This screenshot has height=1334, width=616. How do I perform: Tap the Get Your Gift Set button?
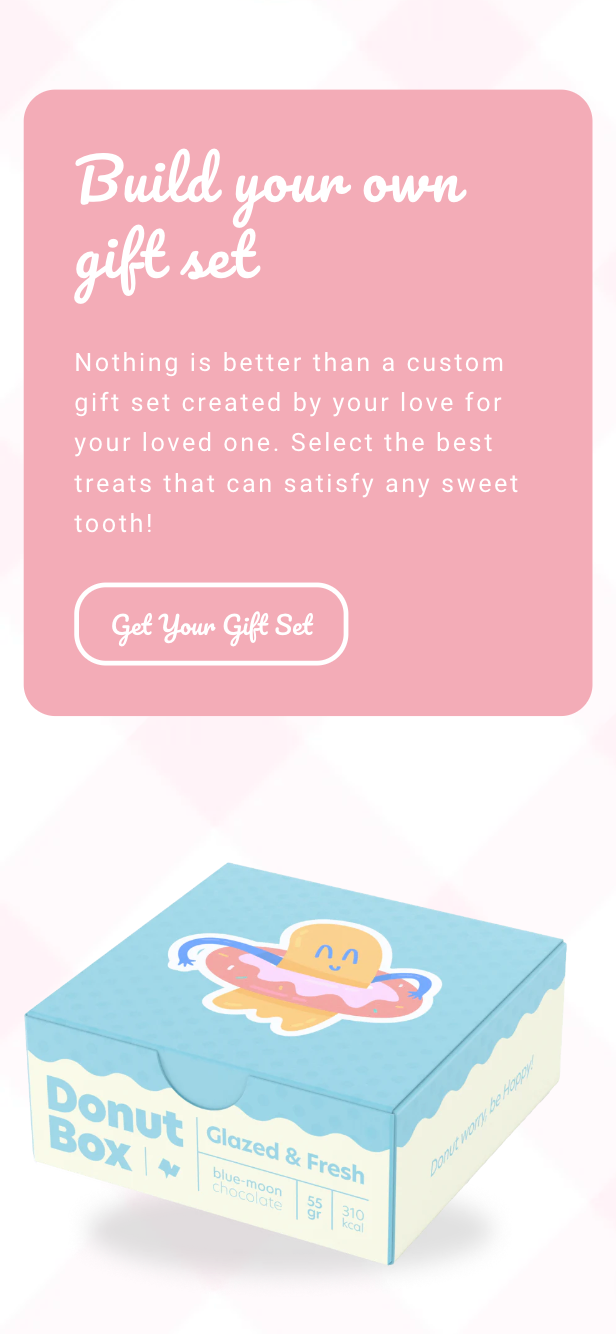pos(211,625)
